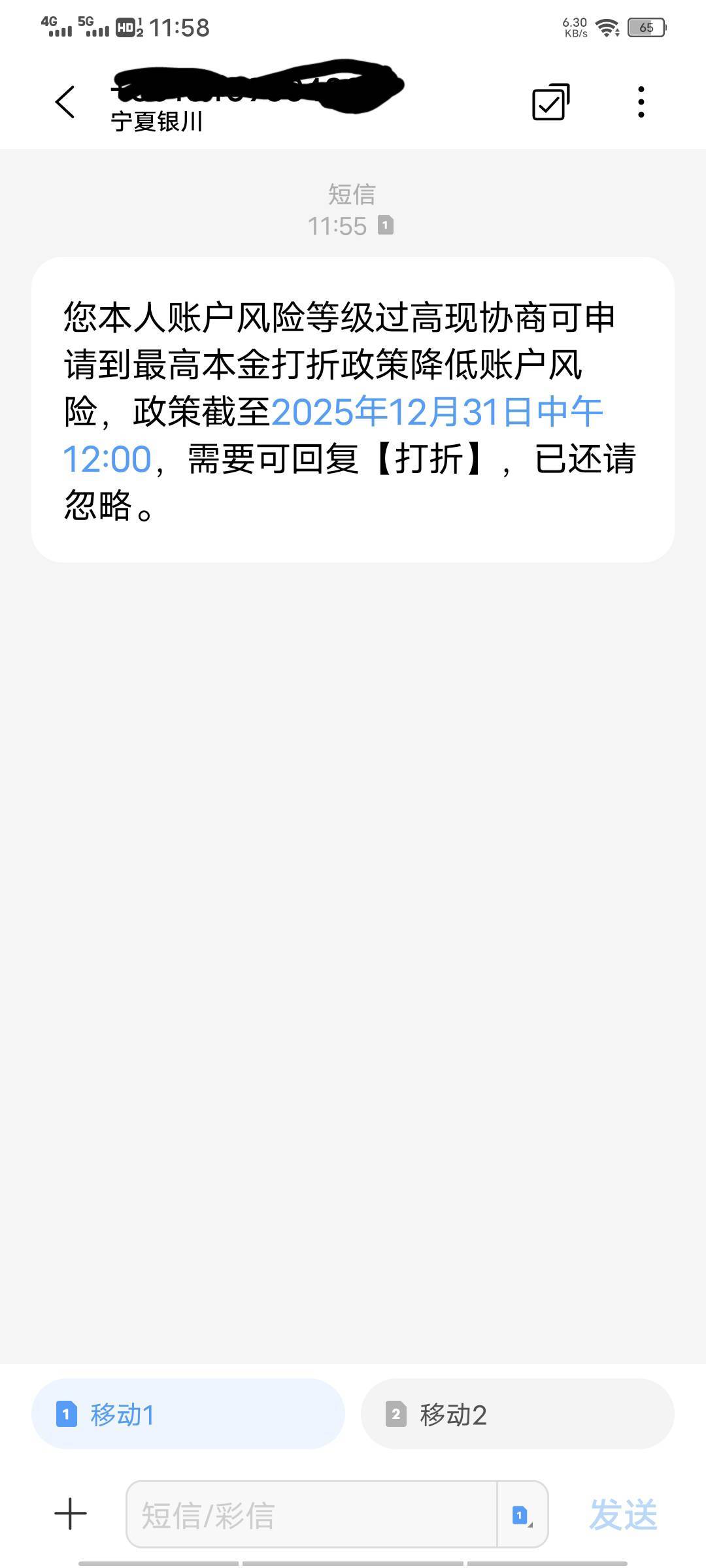This screenshot has height=1568, width=706.
Task: Tap the multi-select checkbox icon
Action: (550, 103)
